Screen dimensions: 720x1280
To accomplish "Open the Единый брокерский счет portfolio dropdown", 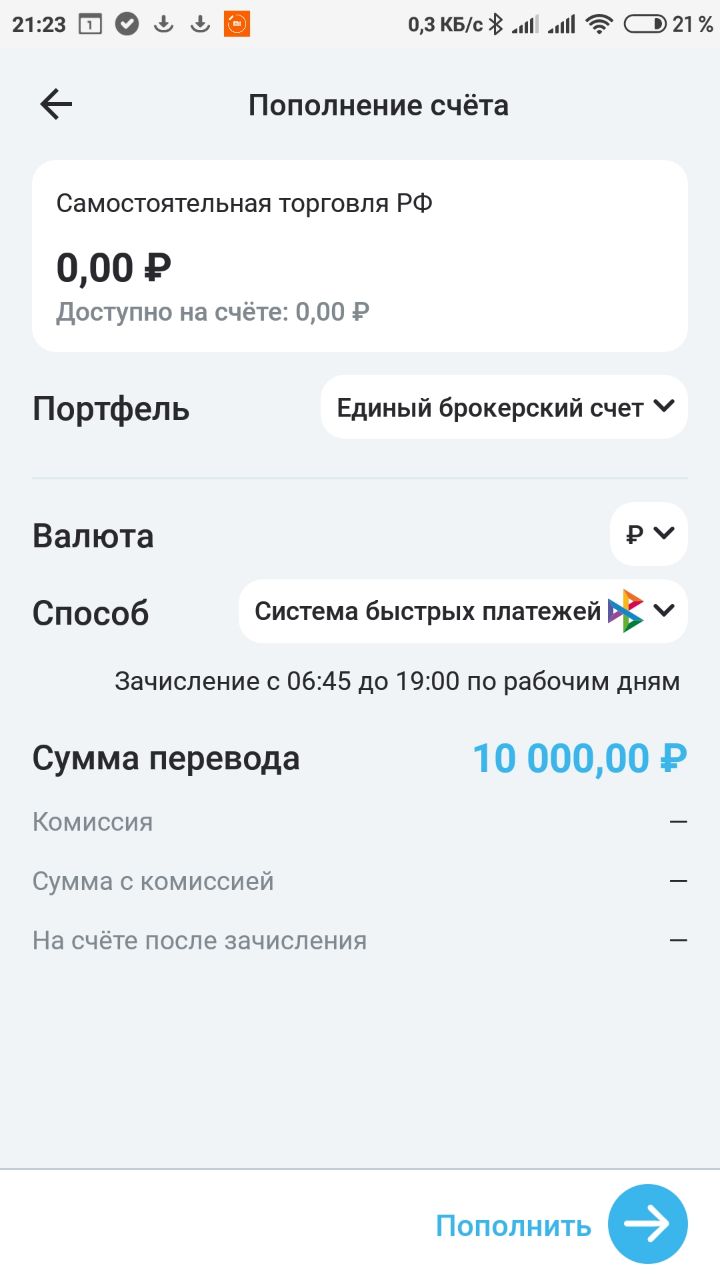I will (504, 407).
